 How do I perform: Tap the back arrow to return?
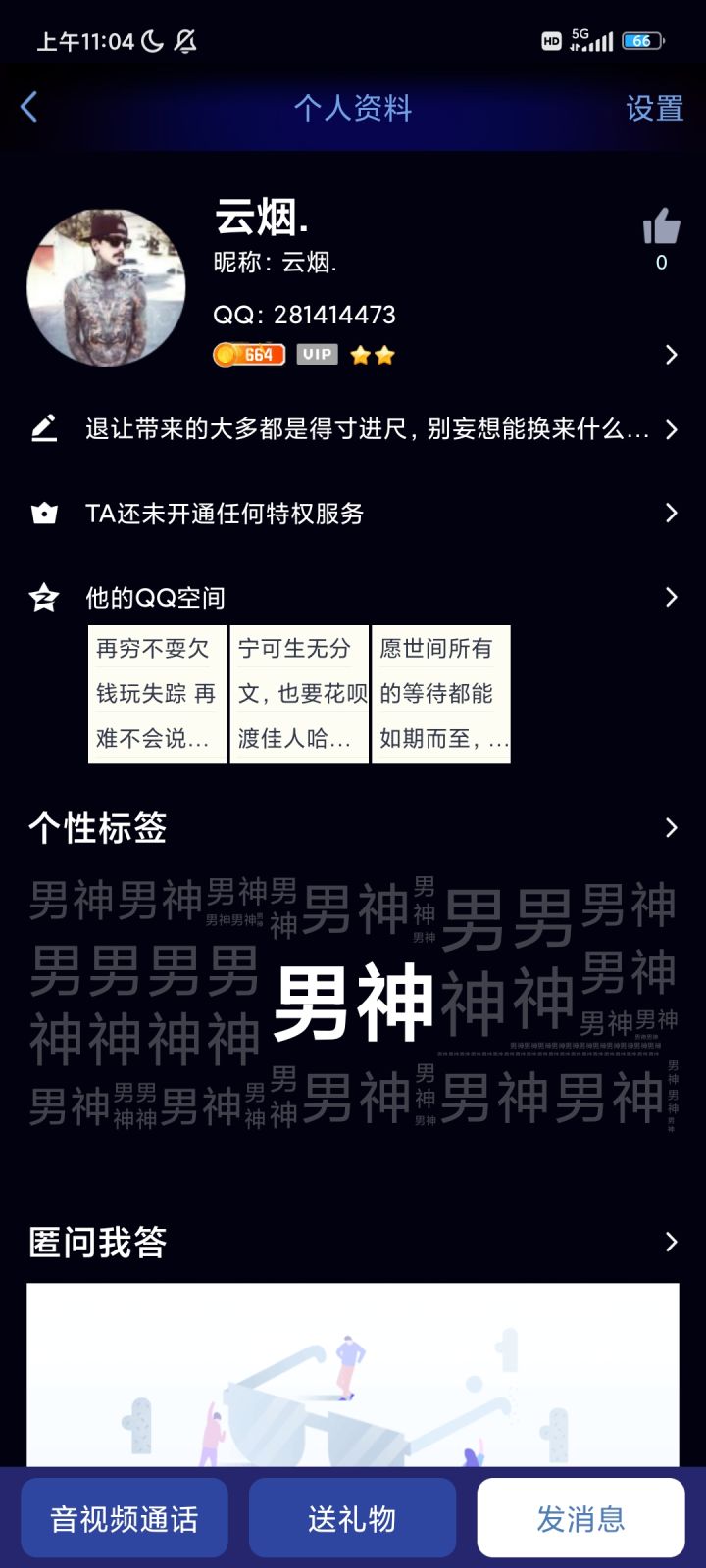pos(28,108)
